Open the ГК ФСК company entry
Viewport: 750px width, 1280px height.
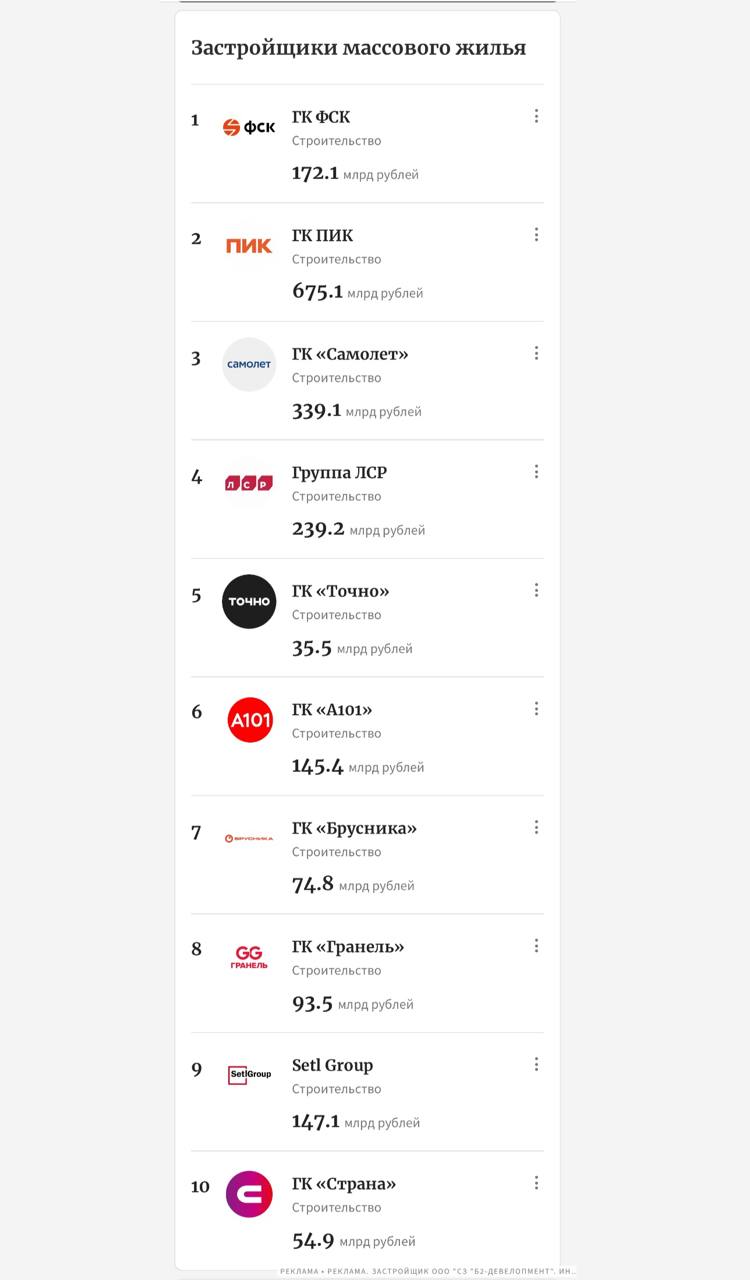coord(321,117)
